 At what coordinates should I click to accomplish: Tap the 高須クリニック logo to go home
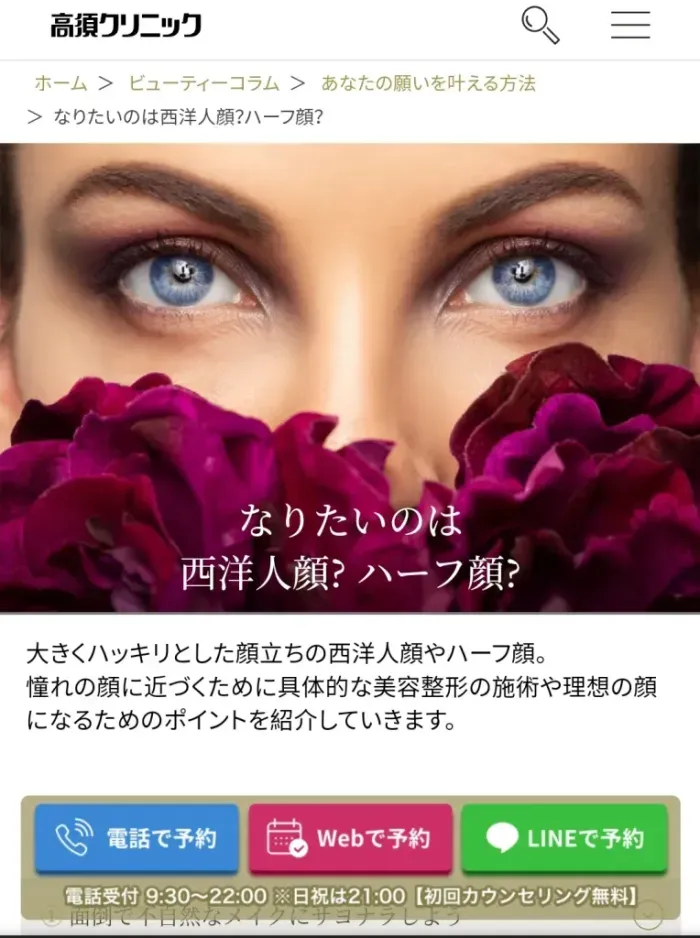coord(126,26)
